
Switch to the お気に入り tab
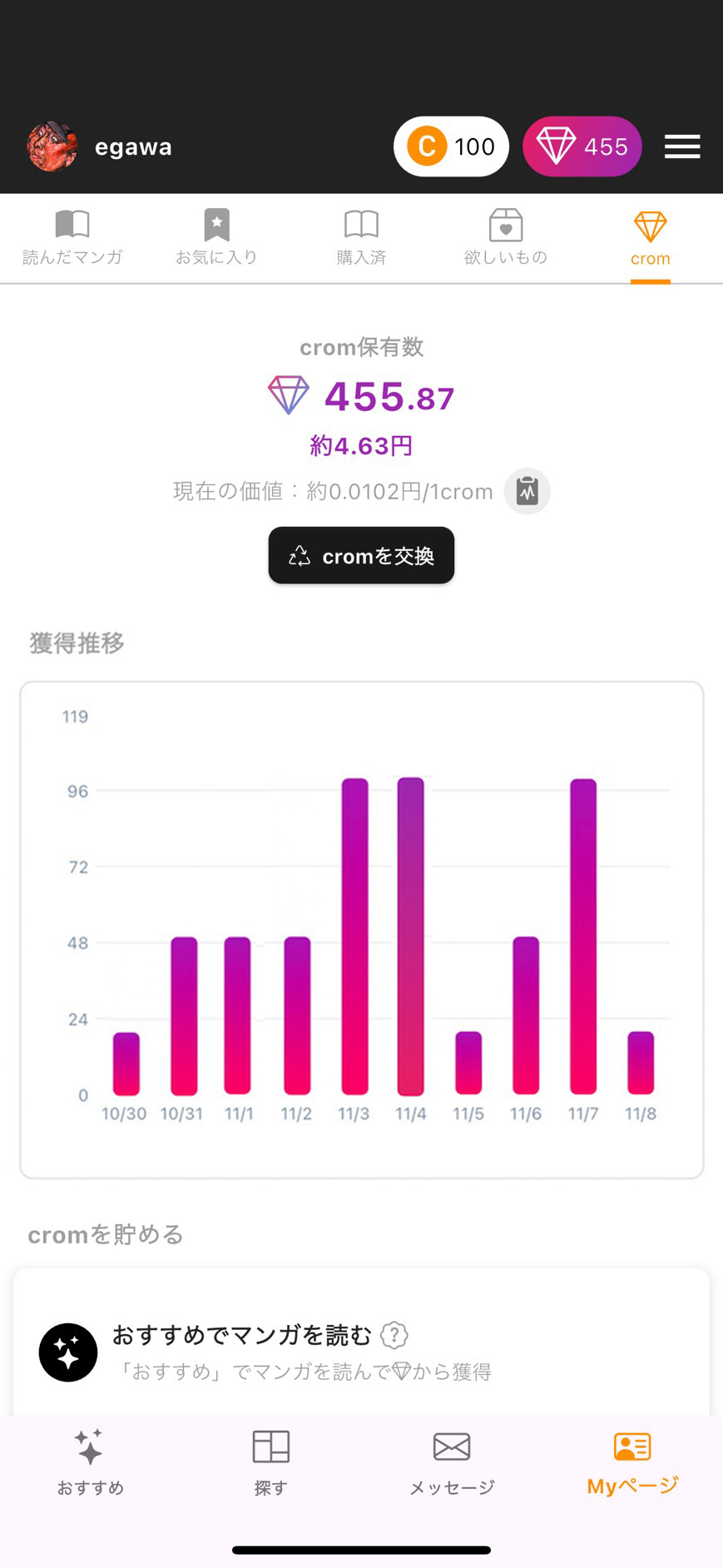tap(216, 238)
